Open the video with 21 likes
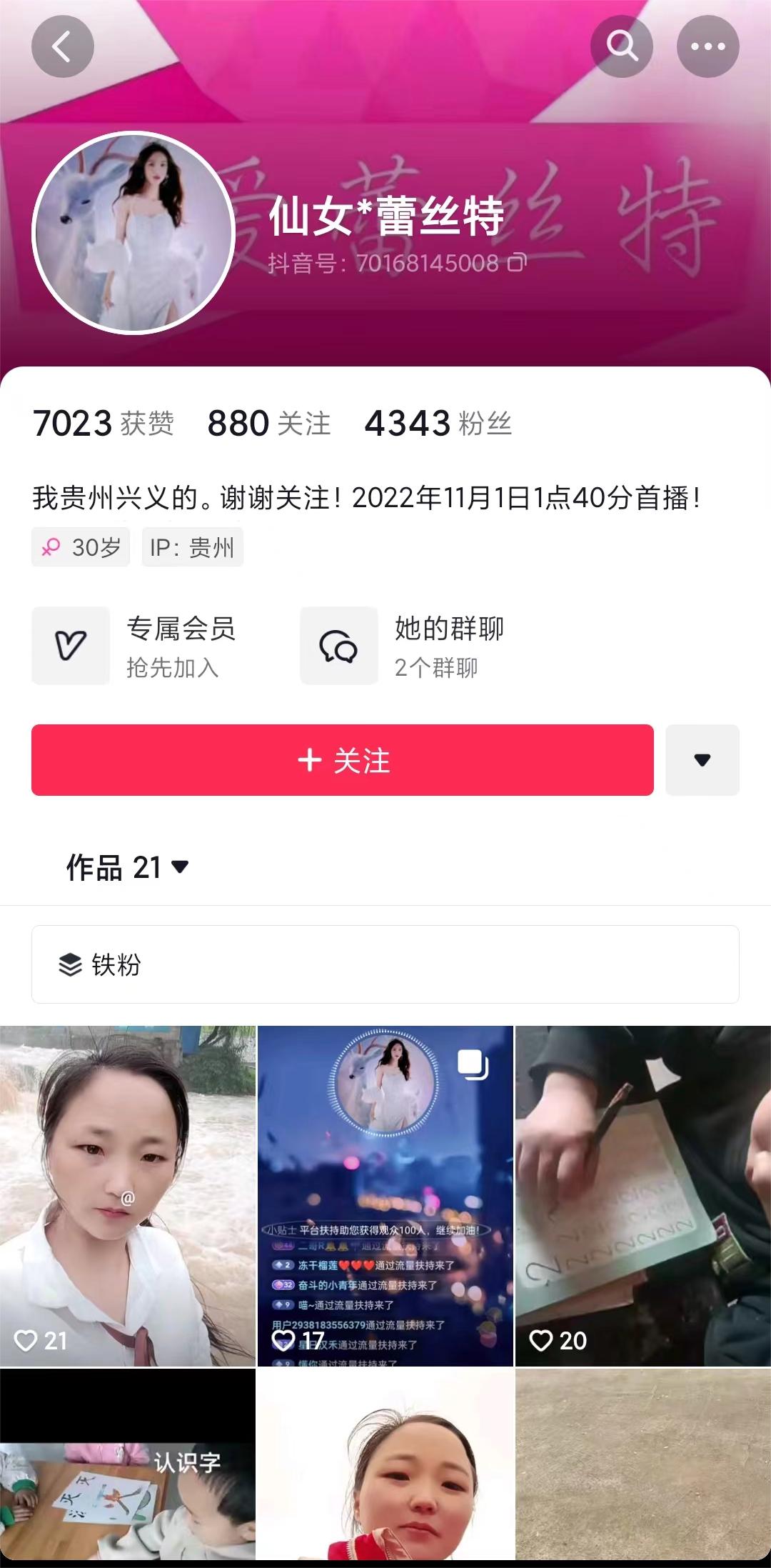771x1568 pixels. point(127,1196)
